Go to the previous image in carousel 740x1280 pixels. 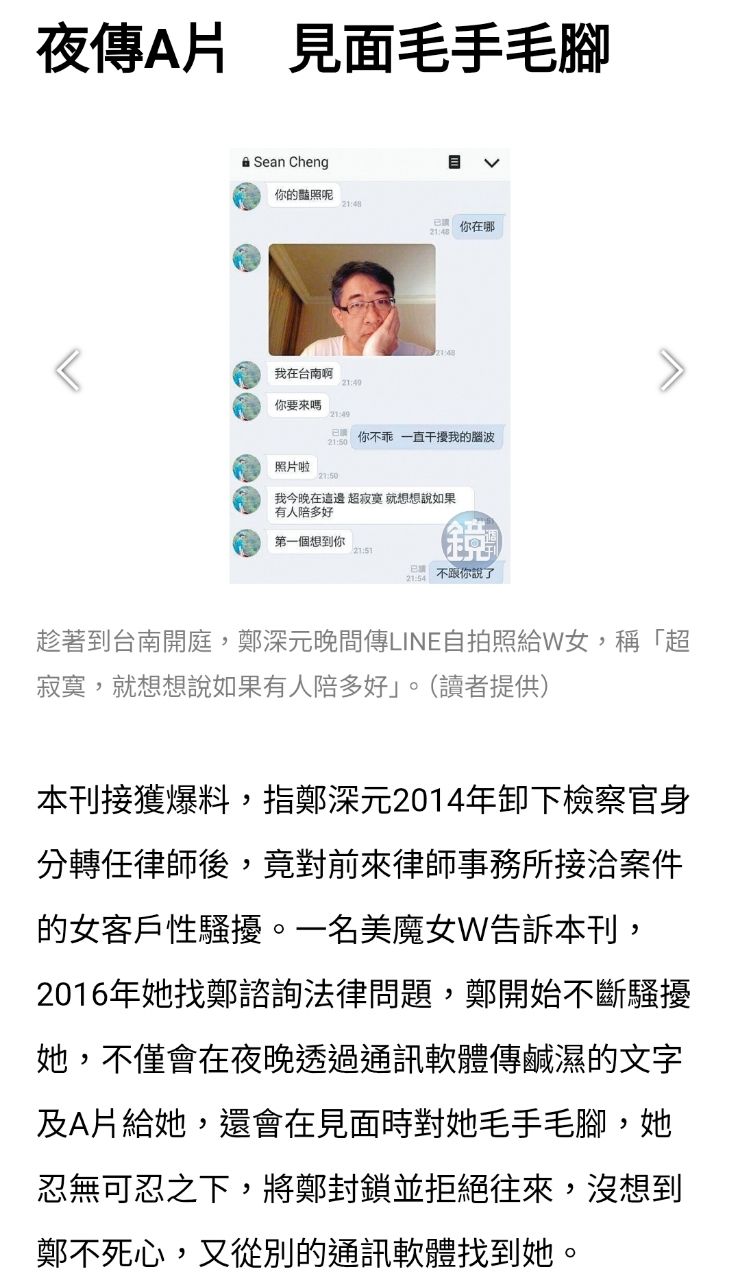pos(68,370)
